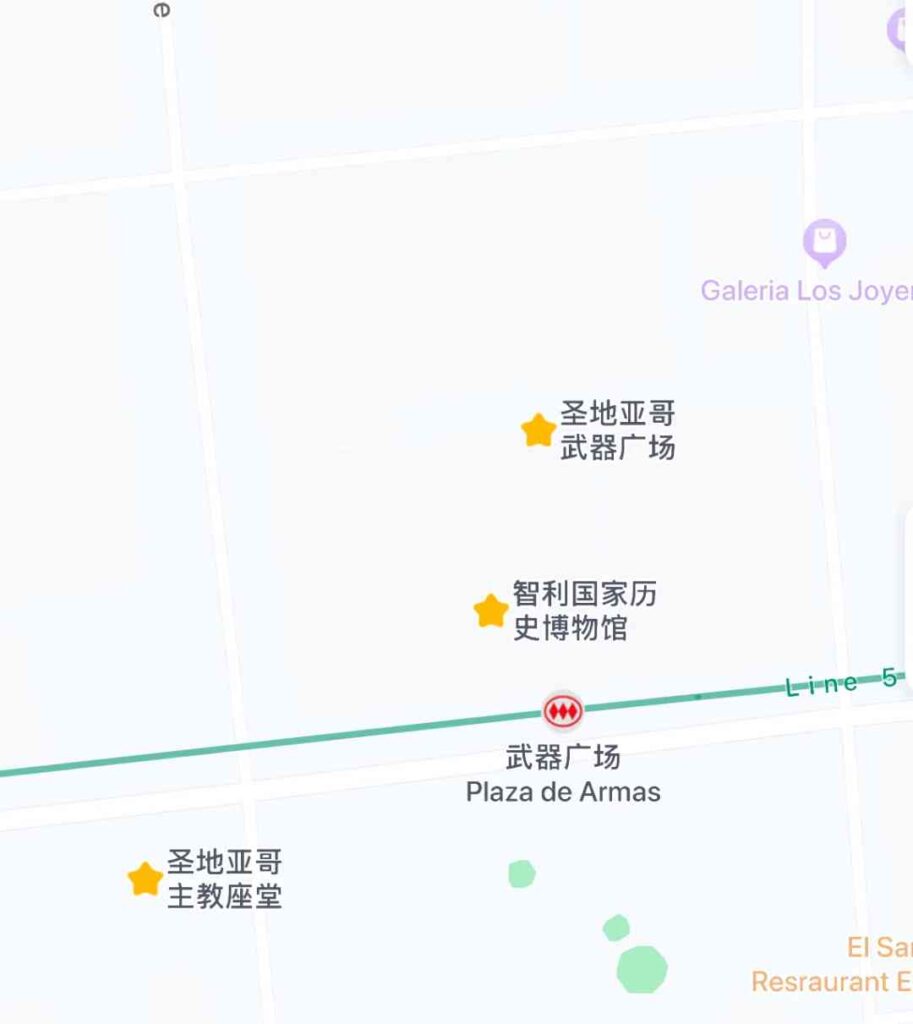This screenshot has width=913, height=1024.
Task: Tap the 圣地亚哥主教座堂 starred marker
Action: coord(145,879)
